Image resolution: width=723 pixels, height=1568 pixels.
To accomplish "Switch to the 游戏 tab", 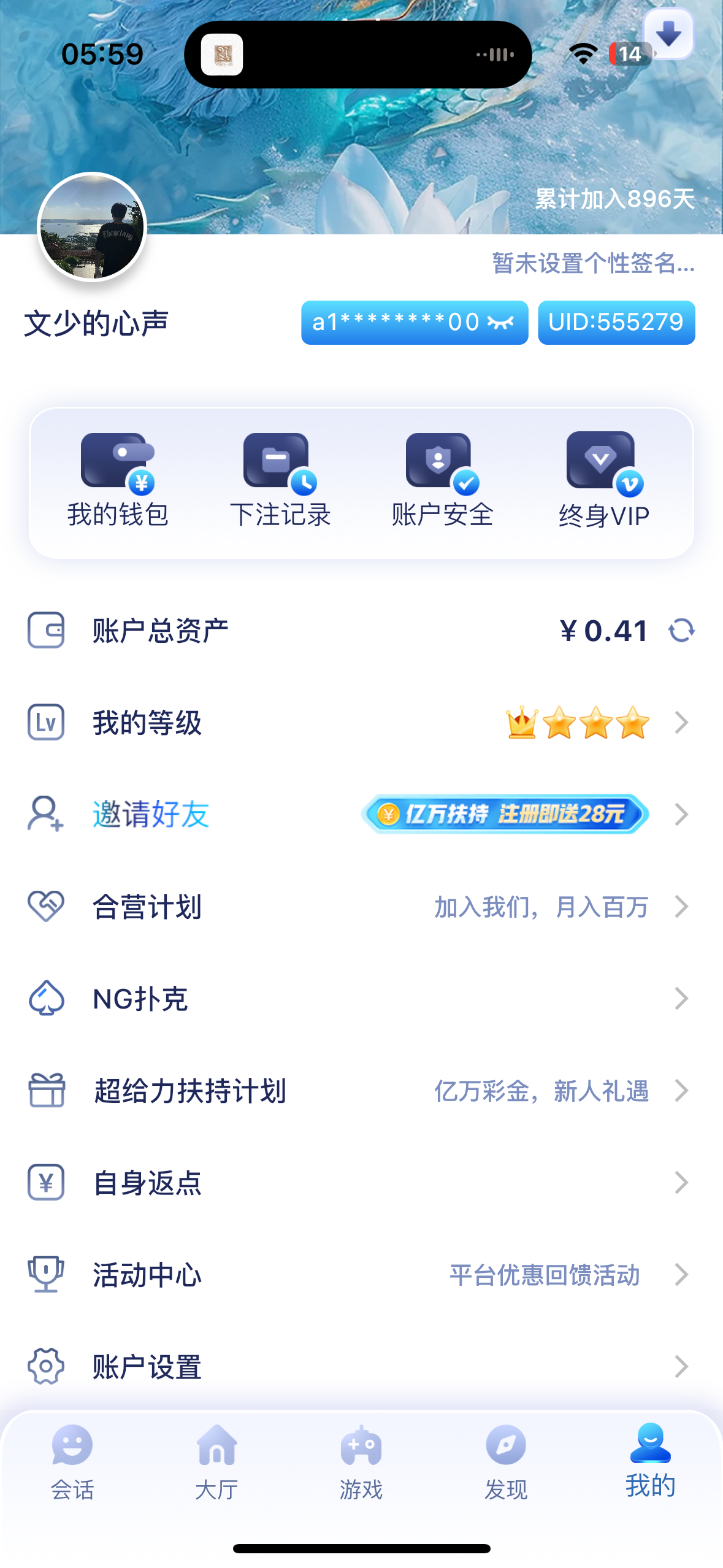I will pyautogui.click(x=361, y=1462).
